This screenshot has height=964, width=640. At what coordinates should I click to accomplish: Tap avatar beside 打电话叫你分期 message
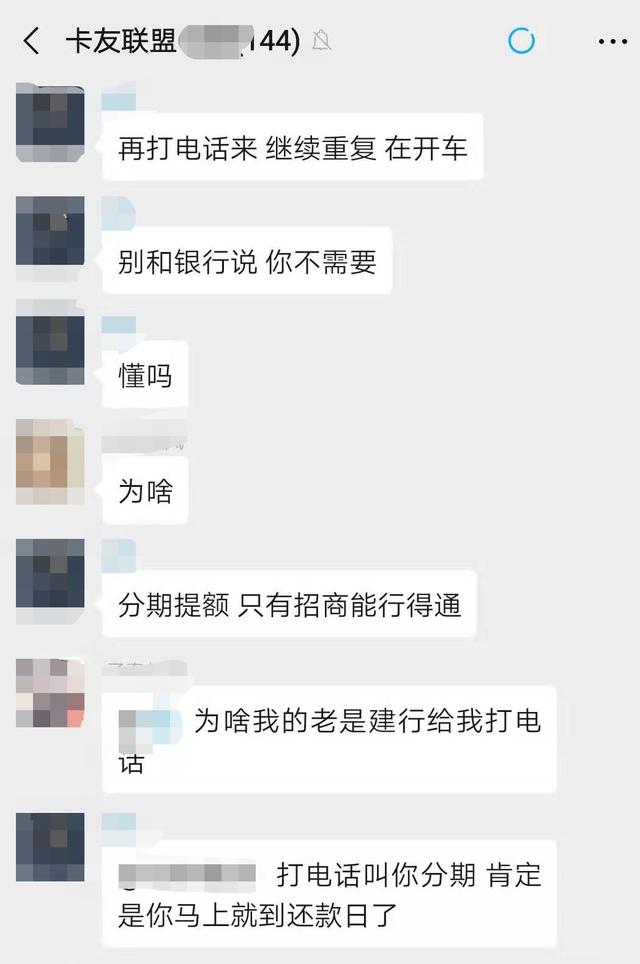pyautogui.click(x=50, y=847)
